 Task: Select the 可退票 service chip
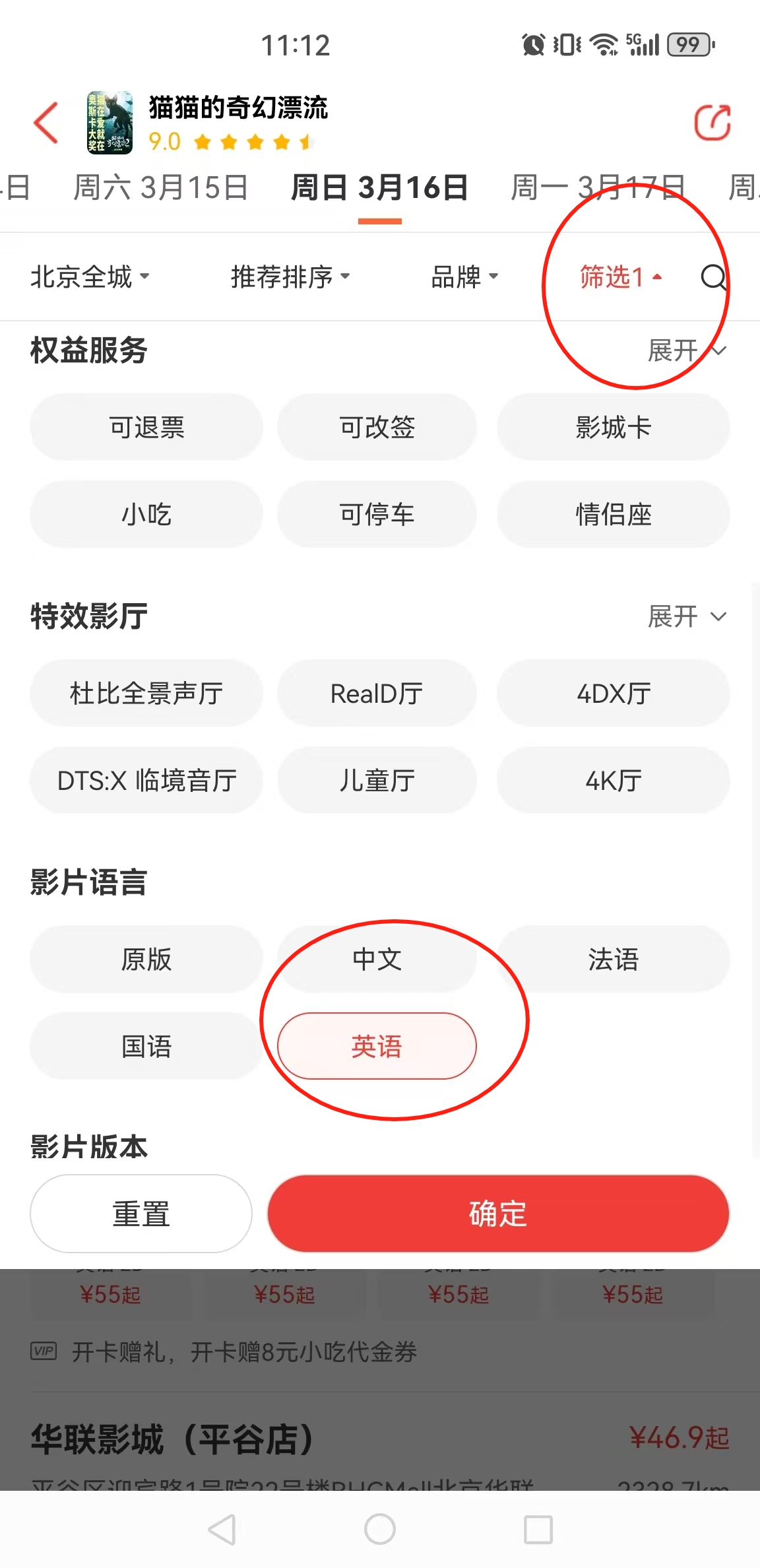146,428
